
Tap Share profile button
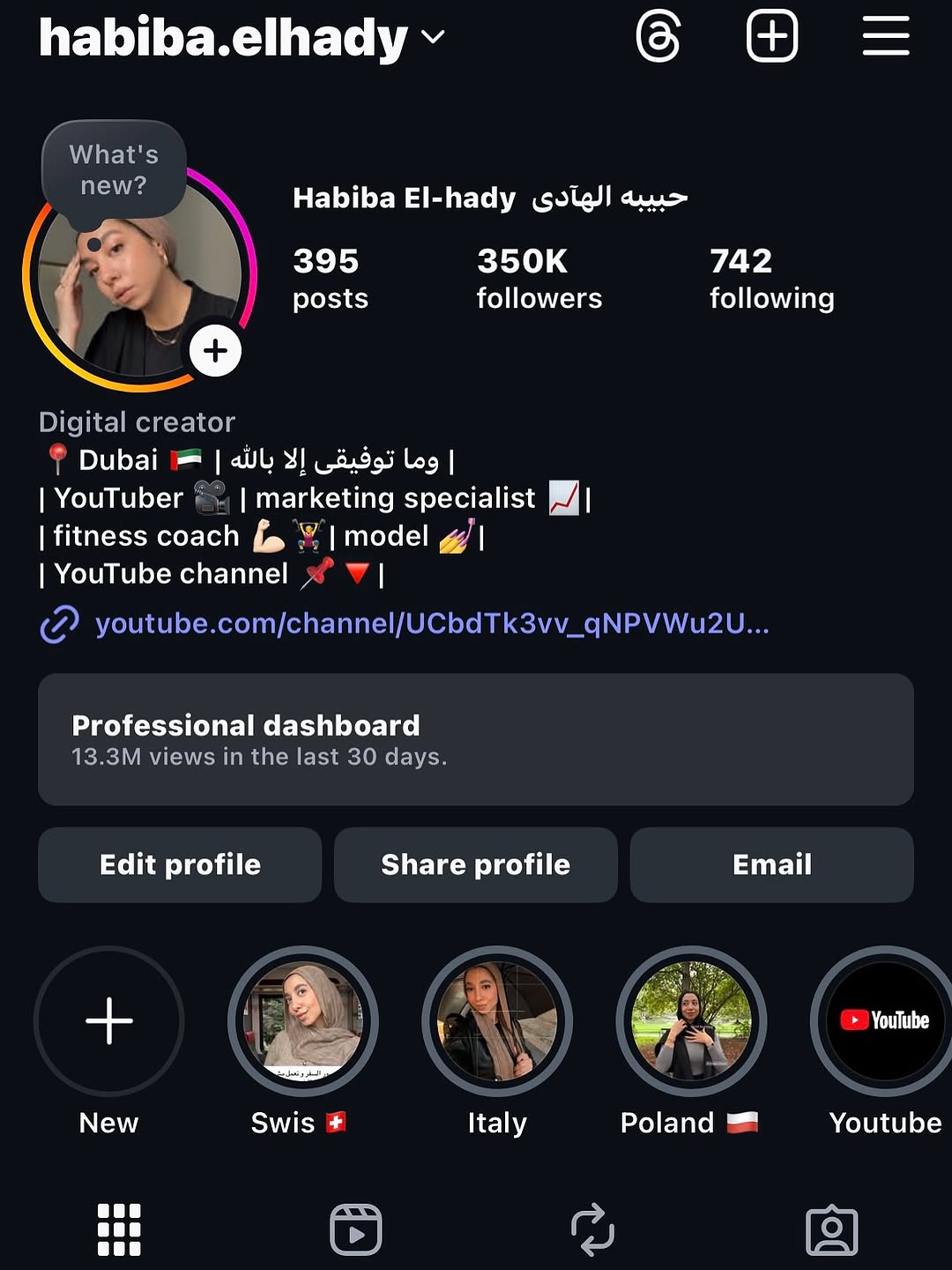476,864
